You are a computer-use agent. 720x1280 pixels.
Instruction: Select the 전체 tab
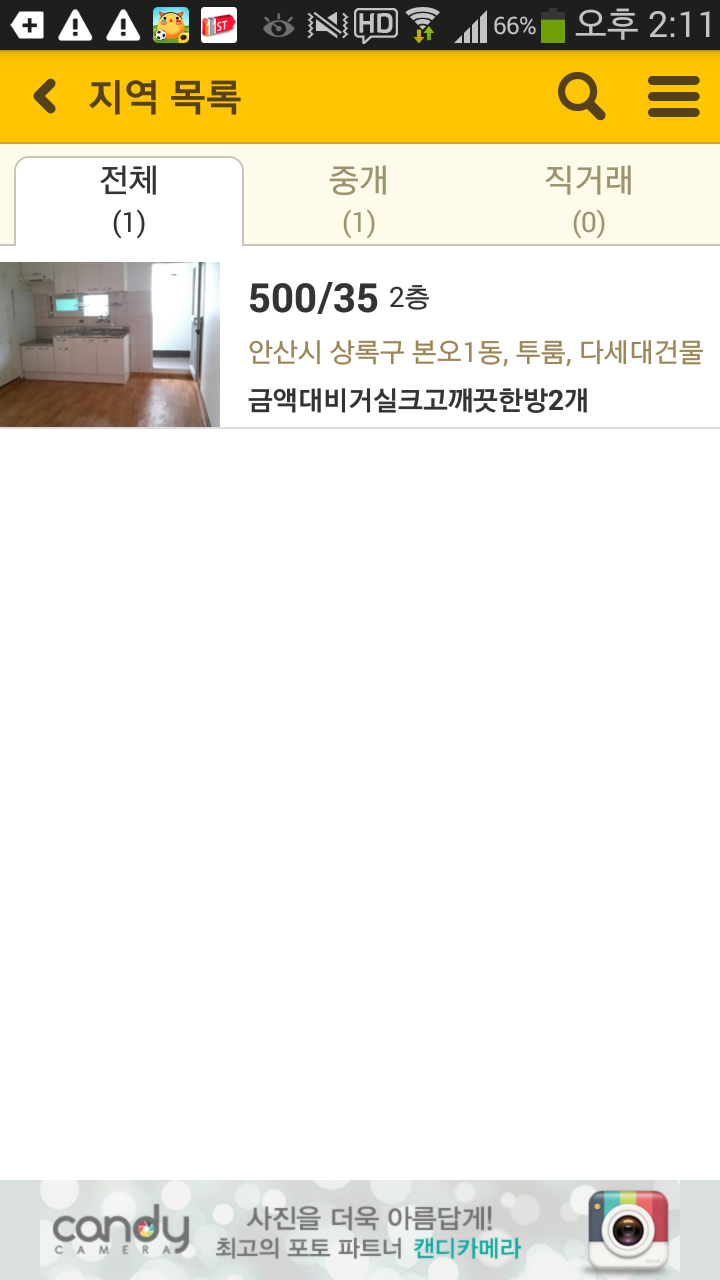tap(129, 200)
